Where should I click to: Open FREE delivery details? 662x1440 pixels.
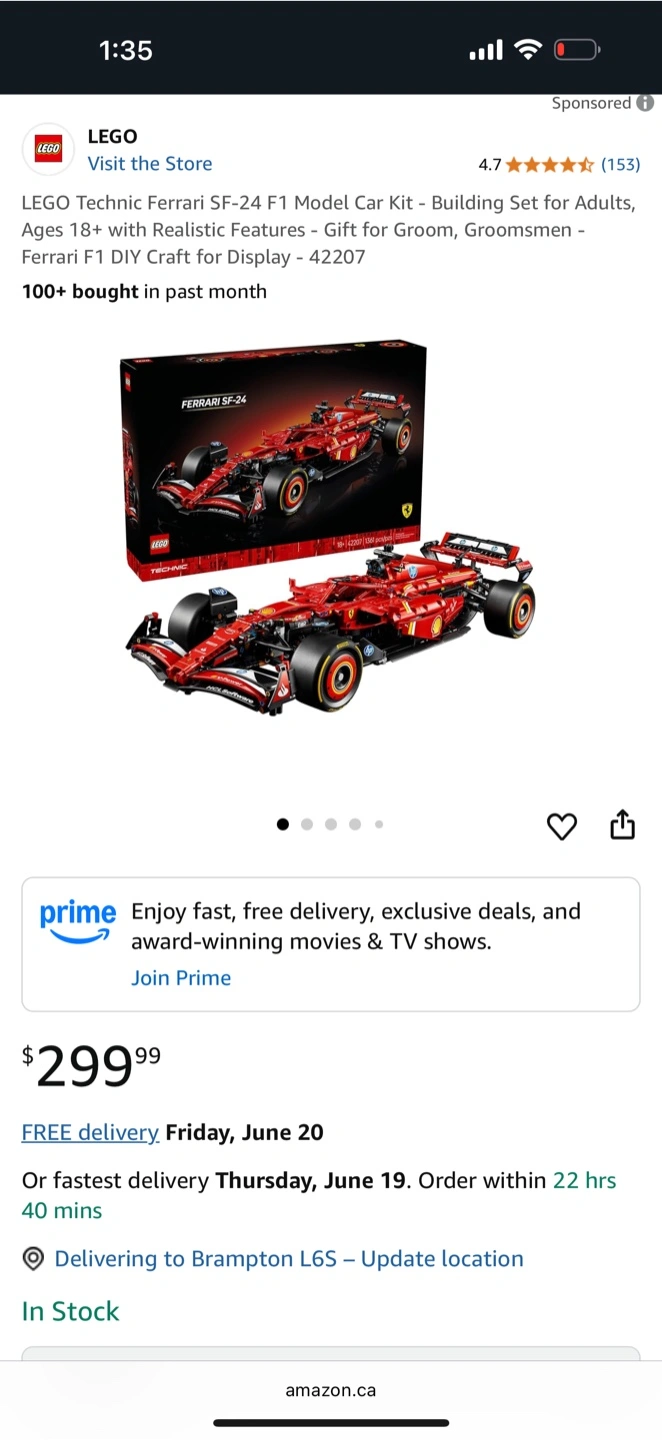90,1132
